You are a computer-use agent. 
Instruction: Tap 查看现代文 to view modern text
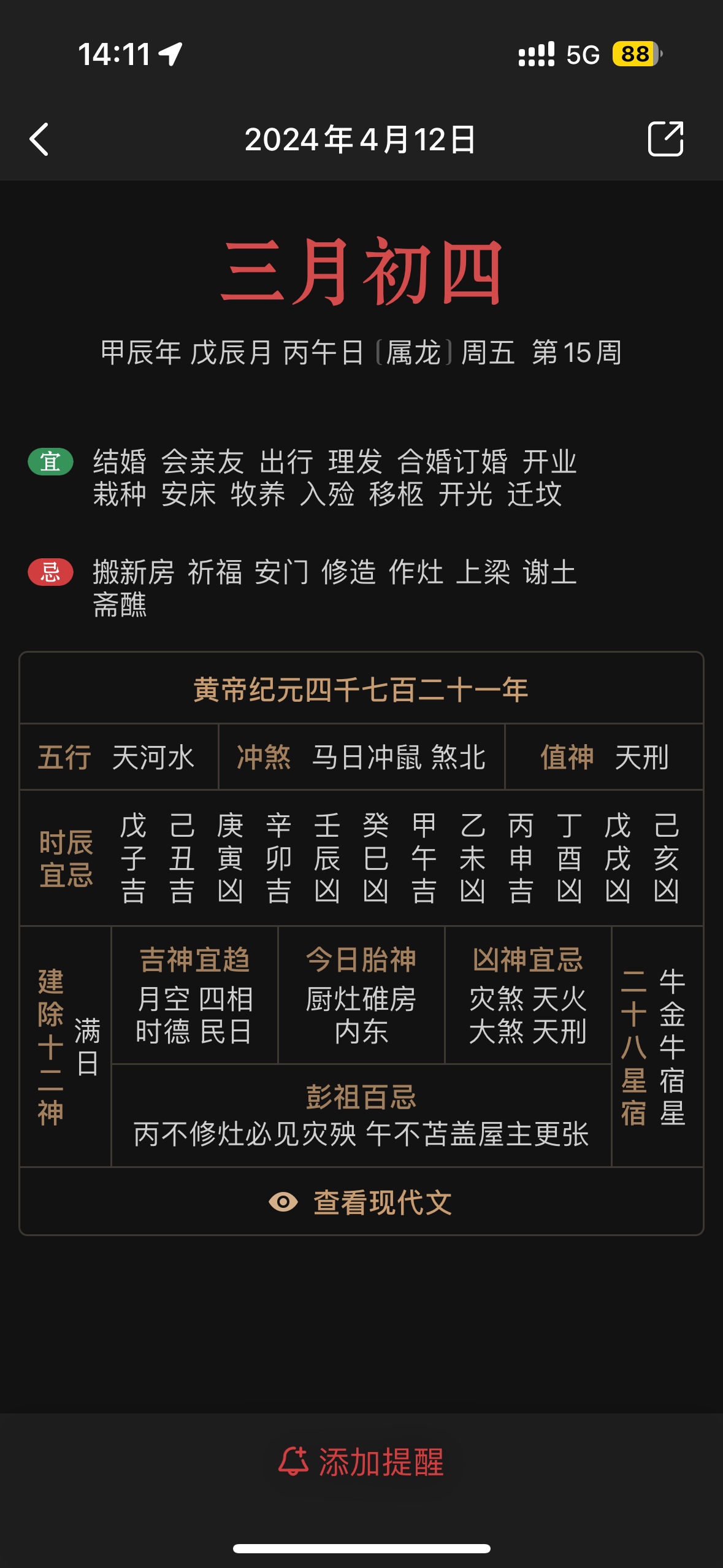[361, 1202]
